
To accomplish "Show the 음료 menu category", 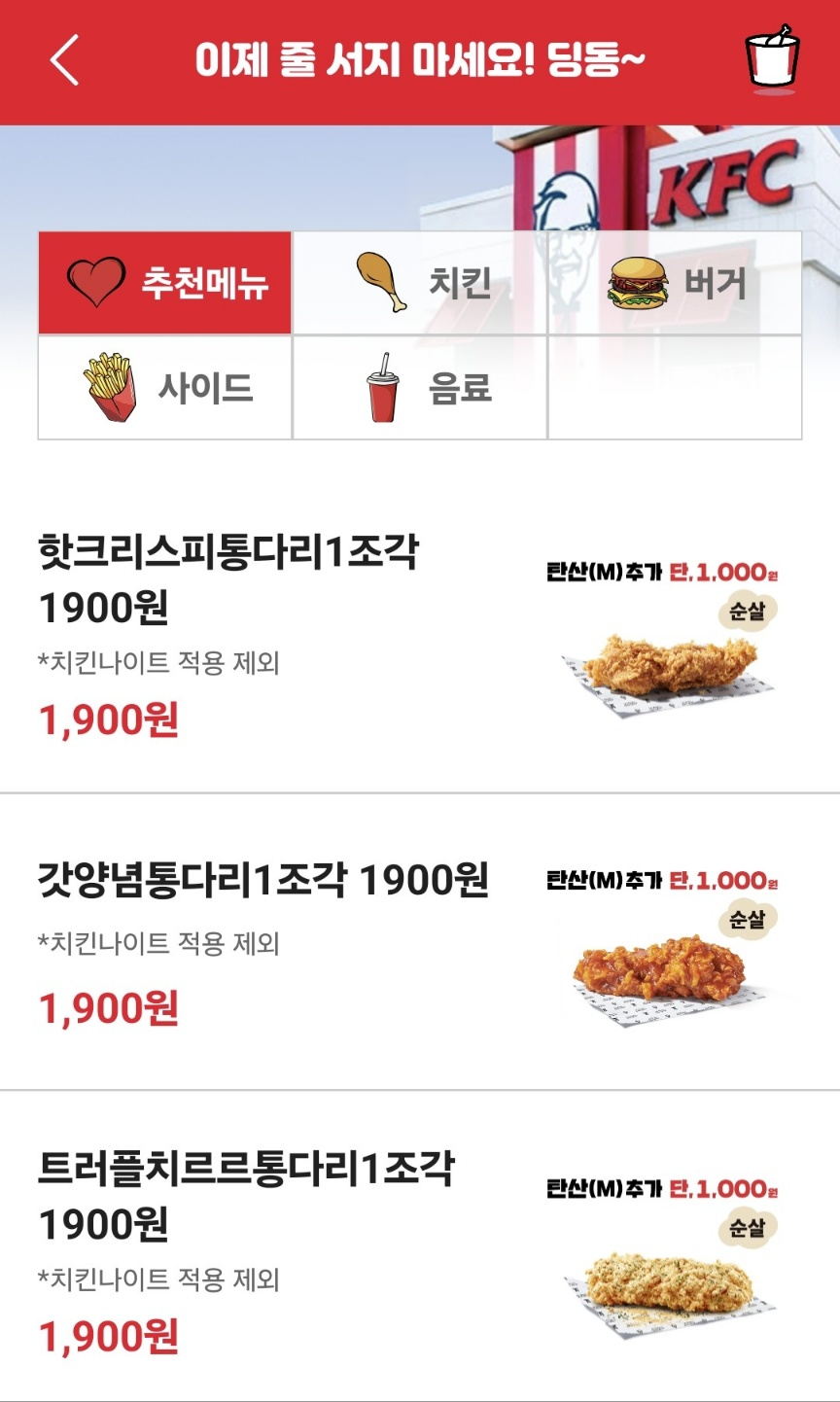I will coord(420,387).
